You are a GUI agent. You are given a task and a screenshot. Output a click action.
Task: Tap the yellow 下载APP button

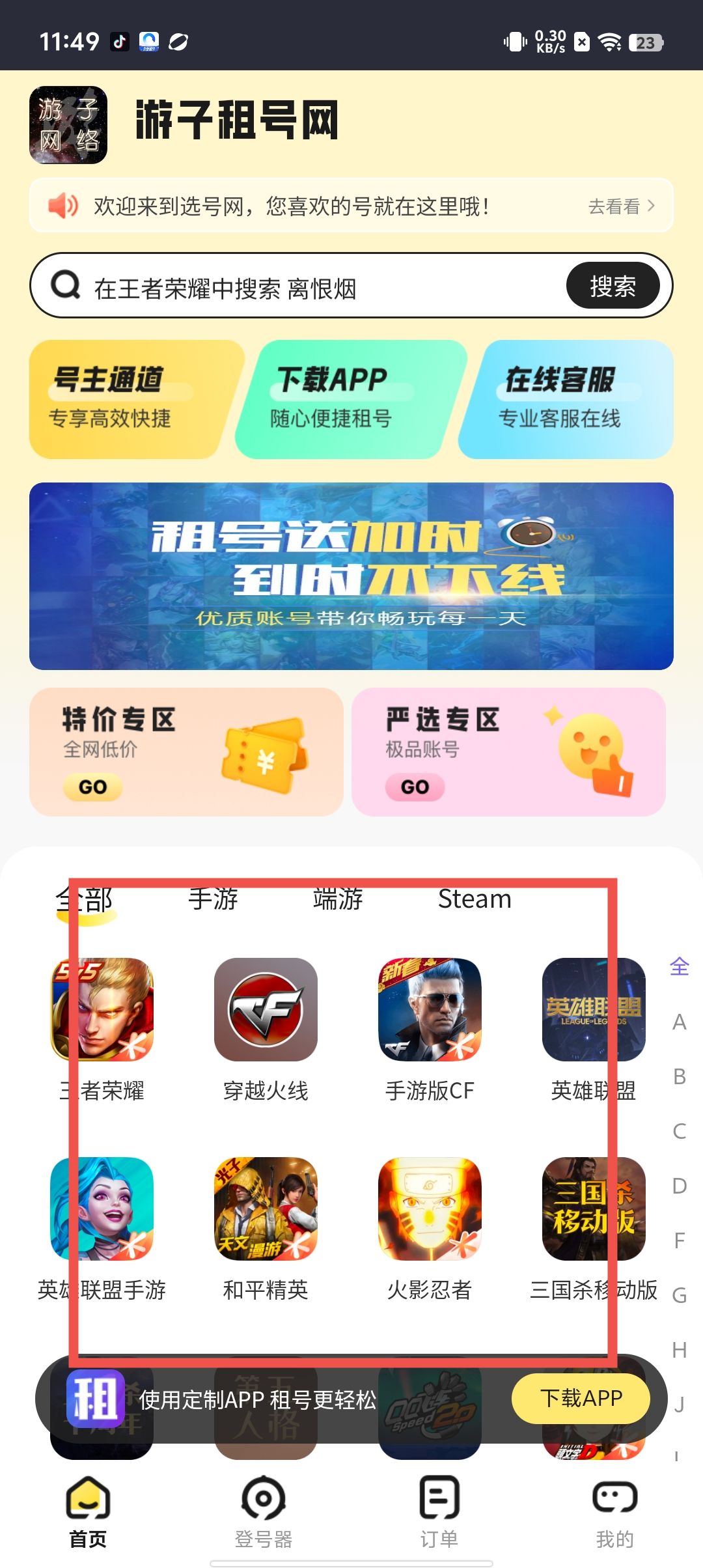click(x=581, y=1398)
